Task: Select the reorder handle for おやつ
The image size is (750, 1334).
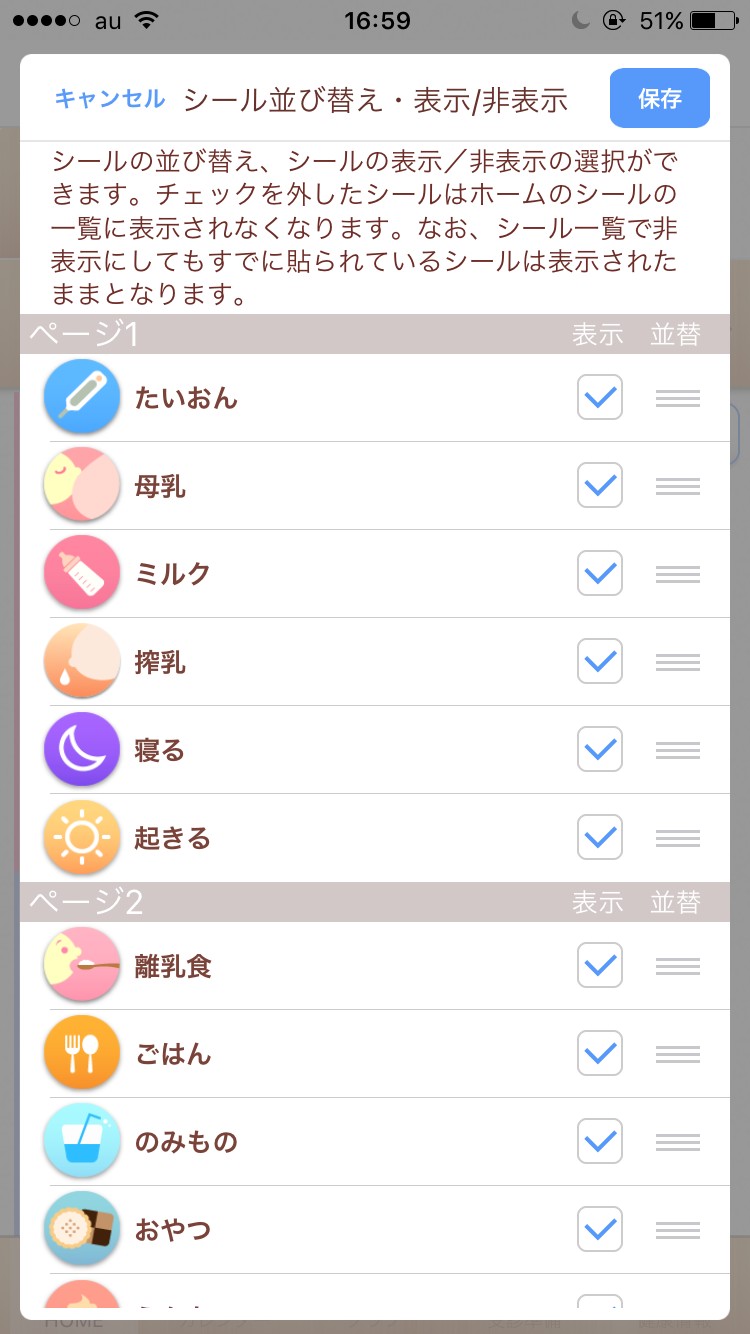Action: 677,1231
